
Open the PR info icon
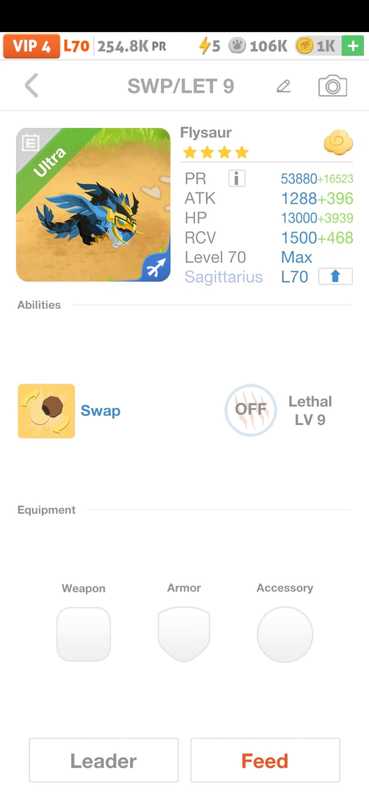(x=237, y=178)
